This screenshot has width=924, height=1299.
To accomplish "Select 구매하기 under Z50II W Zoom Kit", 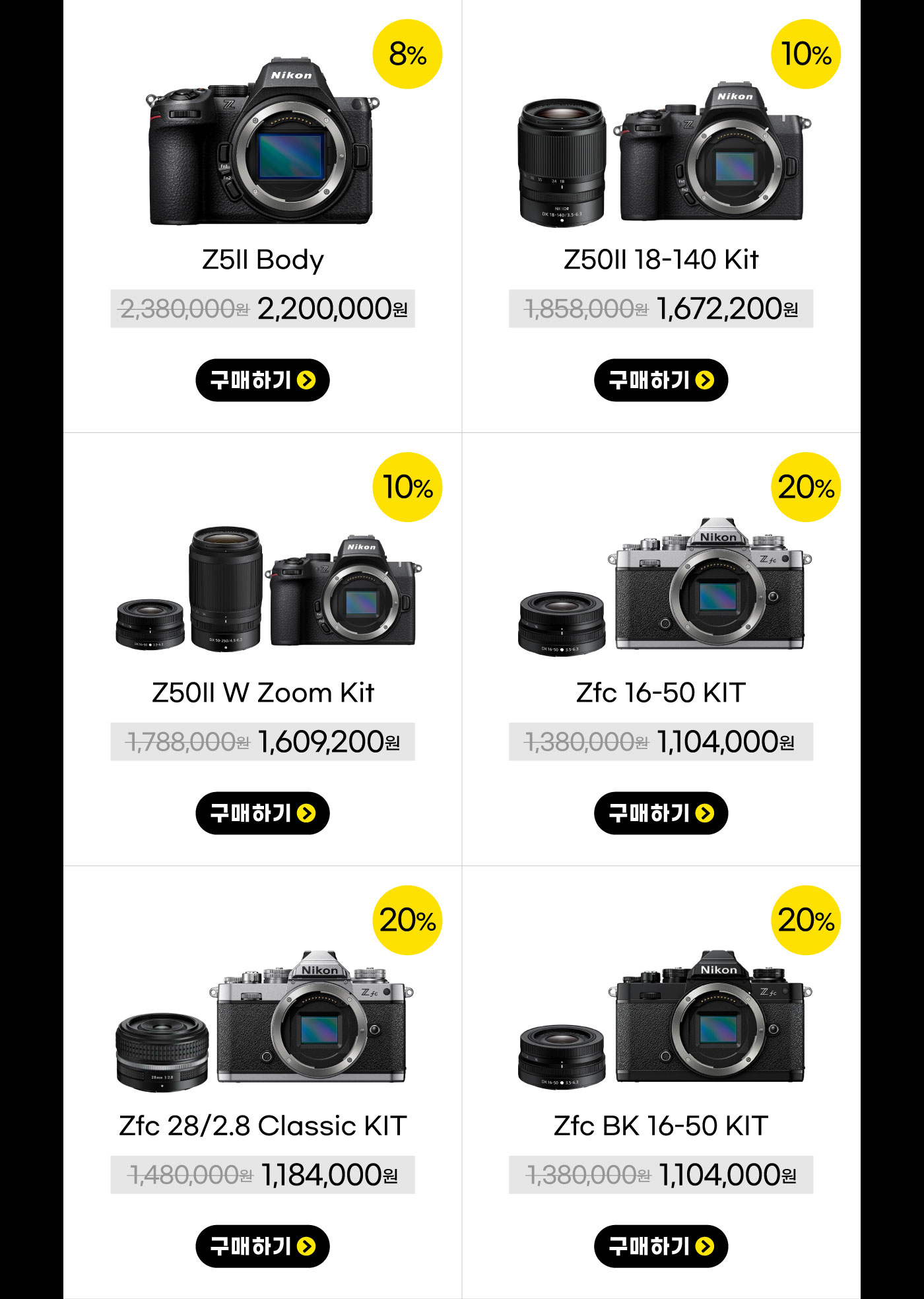I will pyautogui.click(x=262, y=813).
